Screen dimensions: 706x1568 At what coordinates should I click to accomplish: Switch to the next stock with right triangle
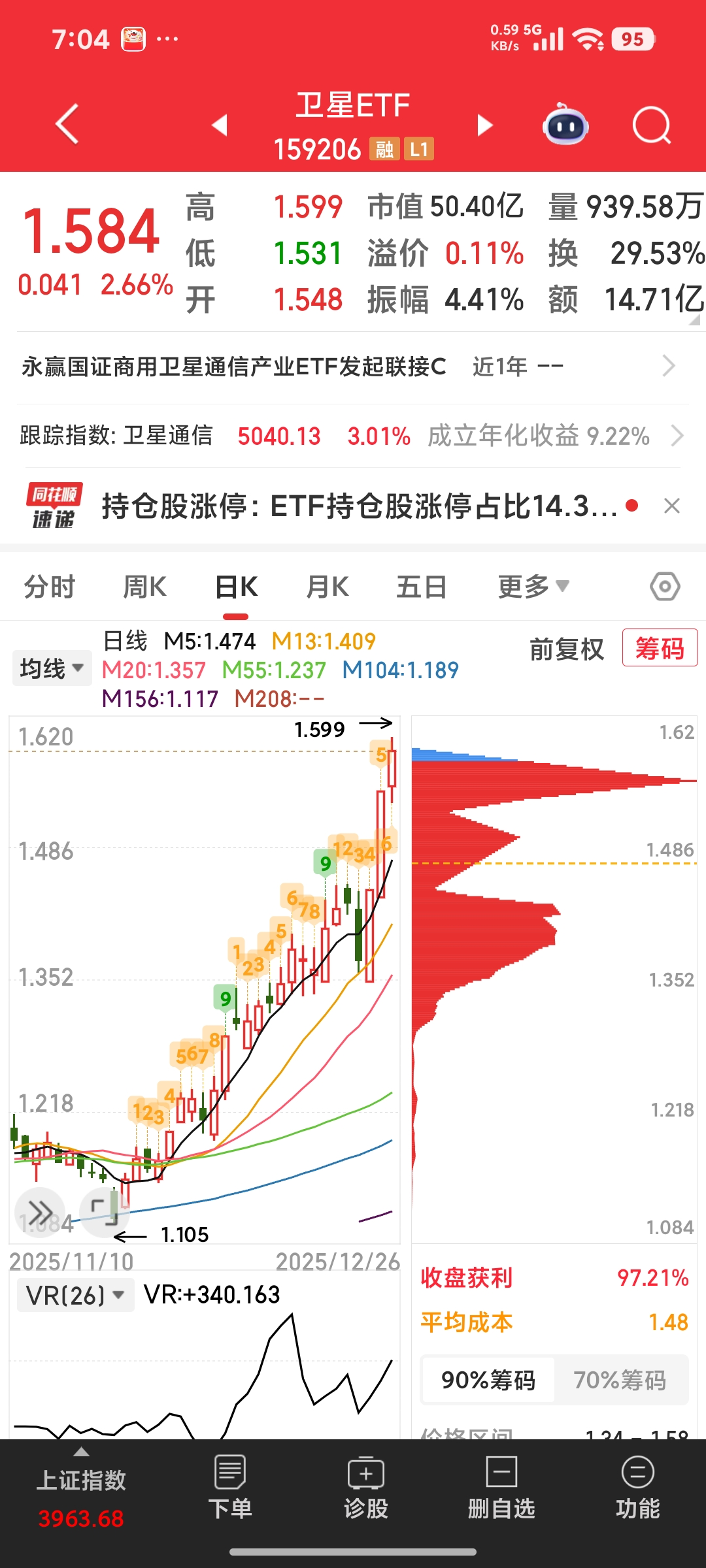pyautogui.click(x=484, y=125)
